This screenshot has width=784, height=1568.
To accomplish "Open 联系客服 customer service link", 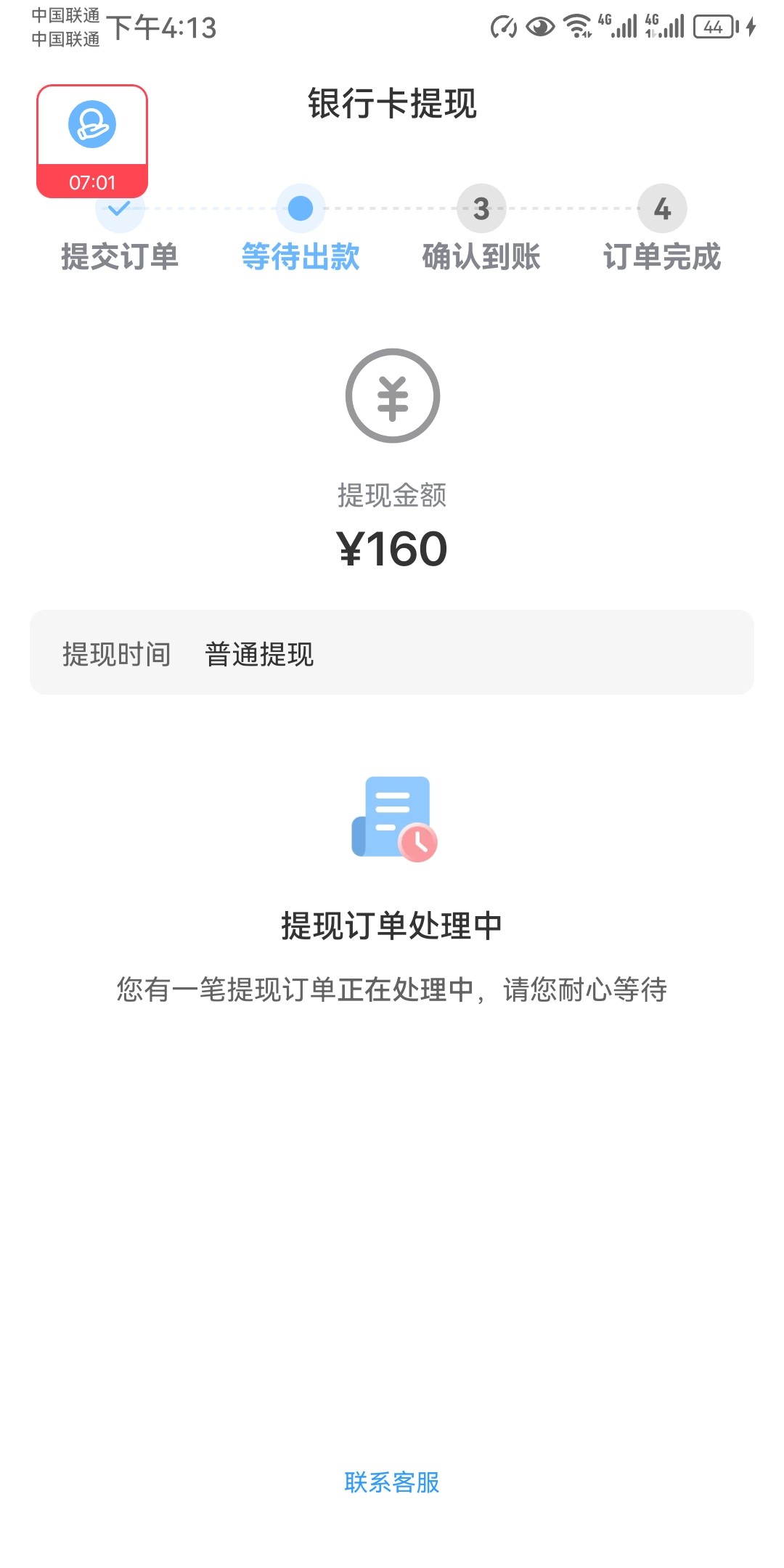I will [392, 1484].
